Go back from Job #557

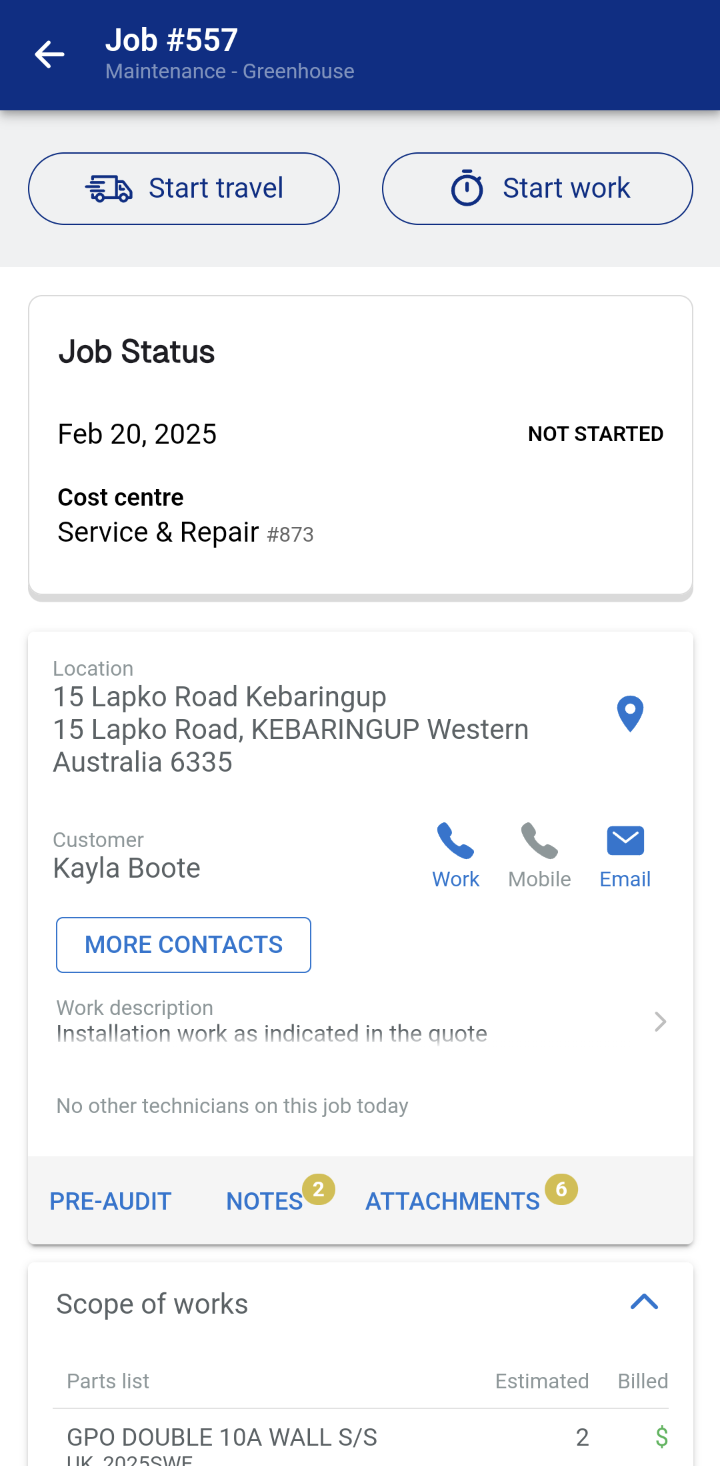[x=49, y=55]
